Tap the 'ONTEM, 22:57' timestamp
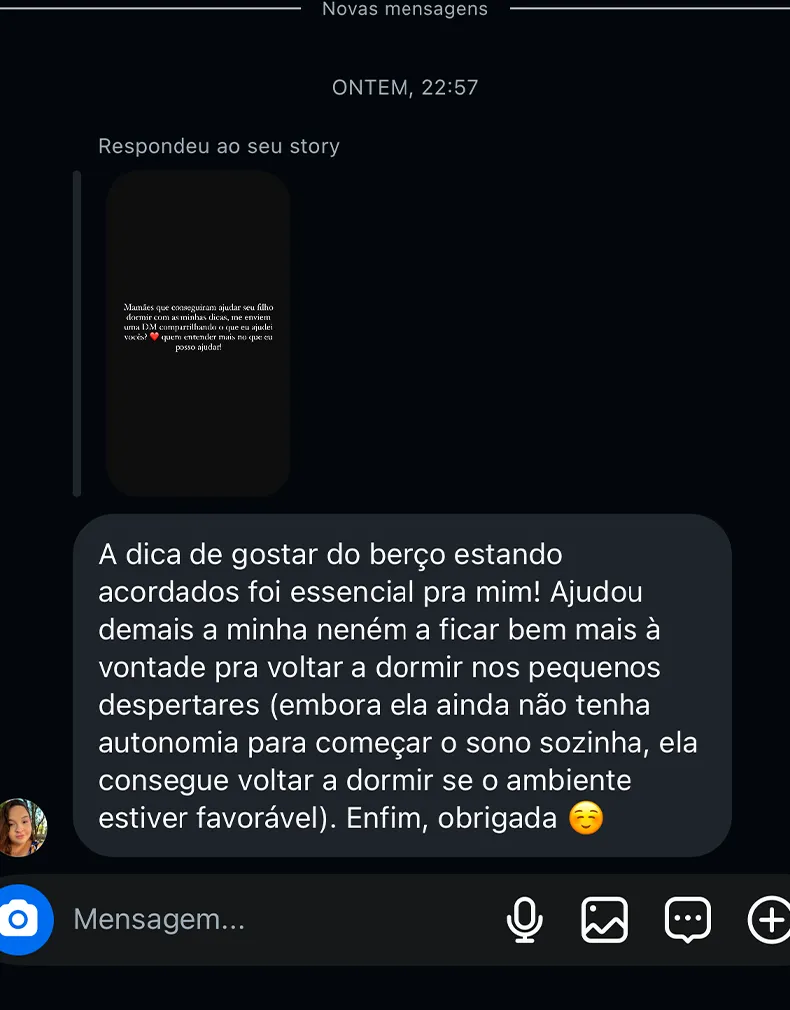The image size is (790, 1010). (x=404, y=87)
